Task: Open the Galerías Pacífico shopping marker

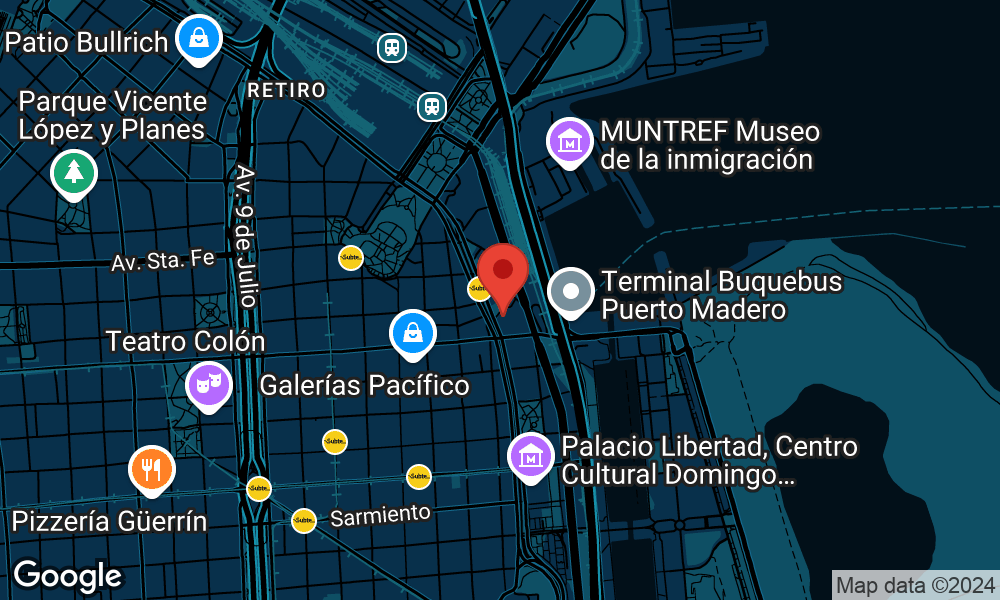Action: tap(413, 334)
